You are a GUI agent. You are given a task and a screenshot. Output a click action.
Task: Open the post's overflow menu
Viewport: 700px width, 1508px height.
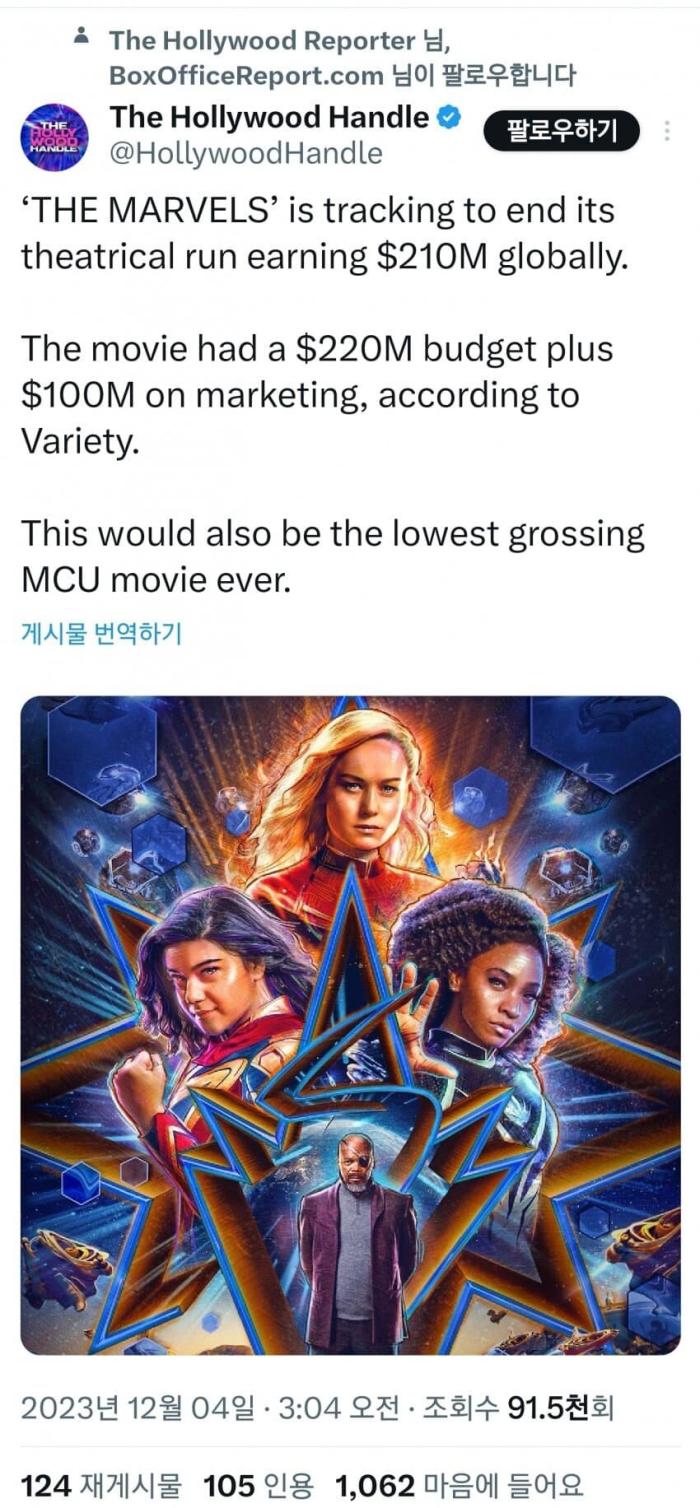pyautogui.click(x=667, y=131)
